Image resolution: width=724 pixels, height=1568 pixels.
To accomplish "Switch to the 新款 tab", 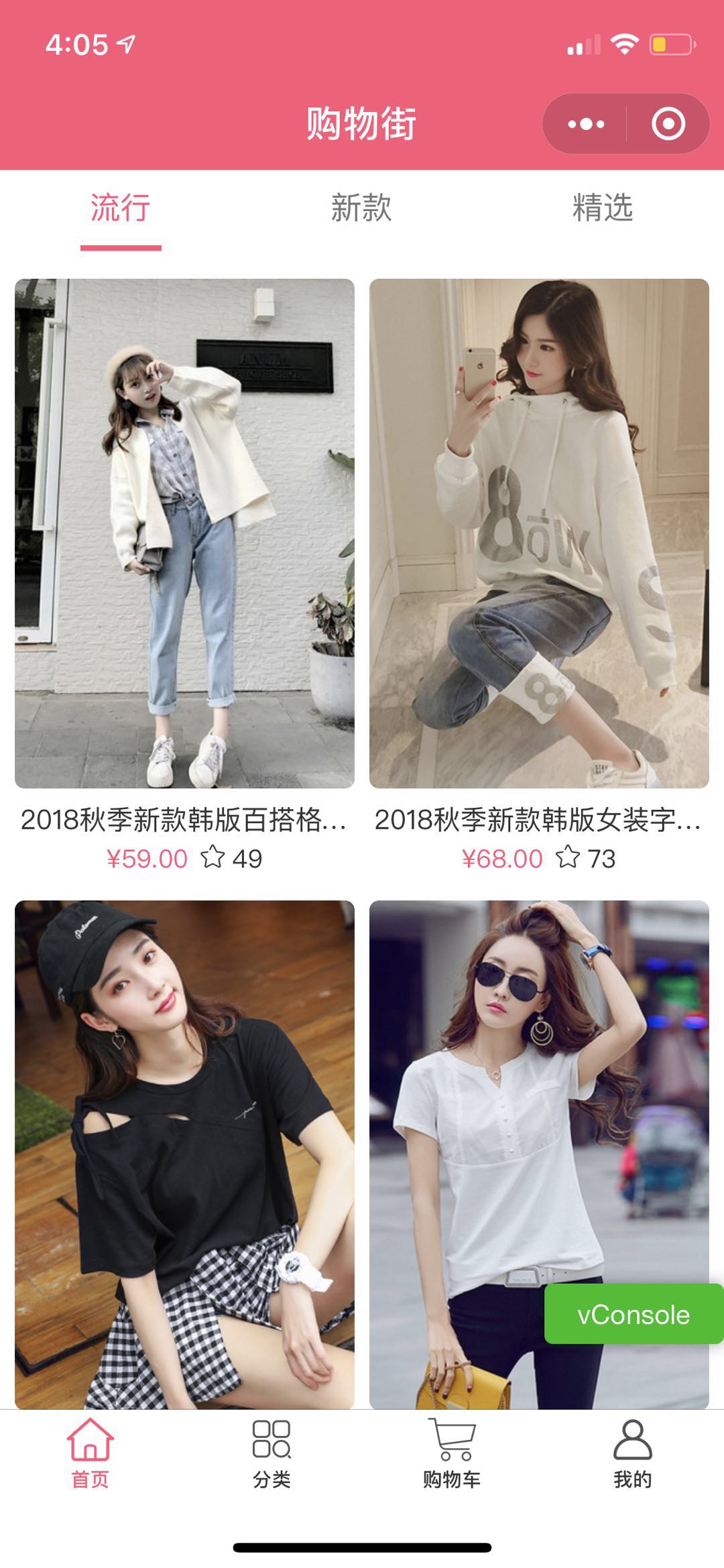I will point(361,208).
